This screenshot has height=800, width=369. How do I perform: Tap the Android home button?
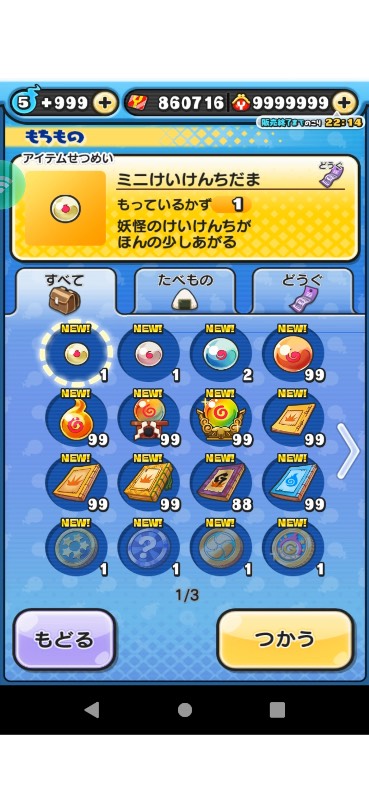point(185,710)
